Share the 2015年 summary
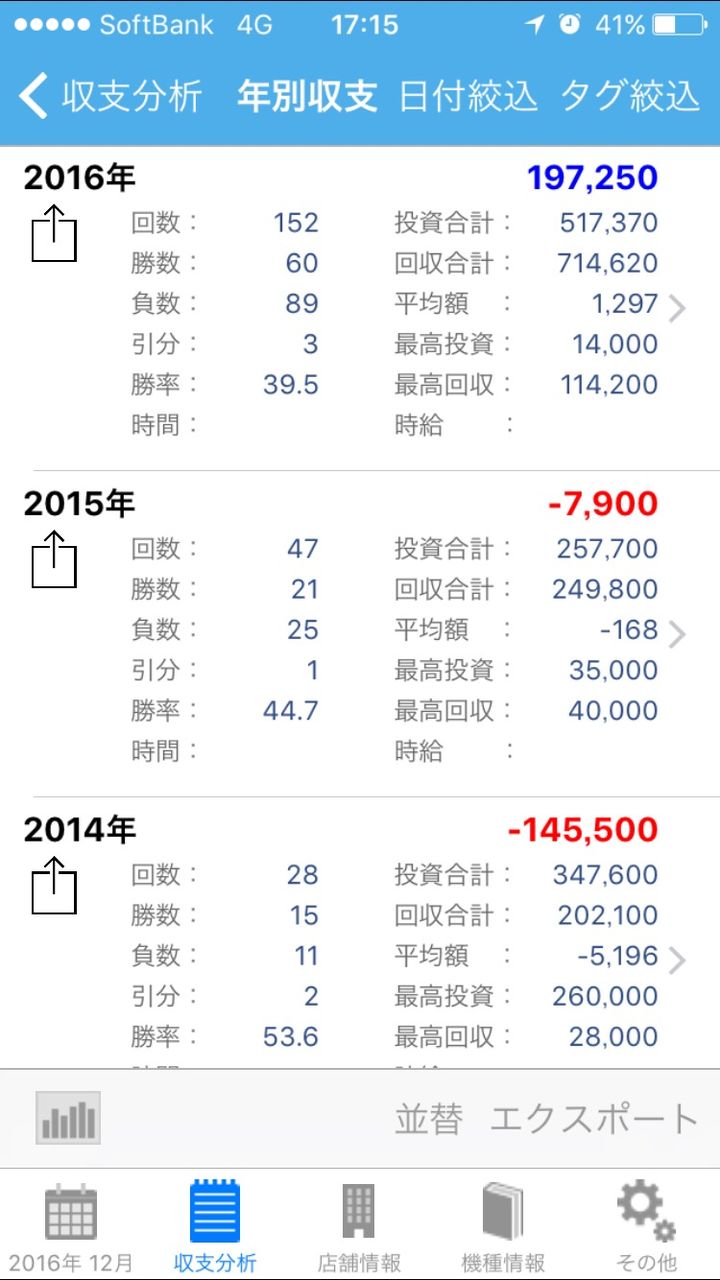The height and width of the screenshot is (1280, 720). point(54,560)
